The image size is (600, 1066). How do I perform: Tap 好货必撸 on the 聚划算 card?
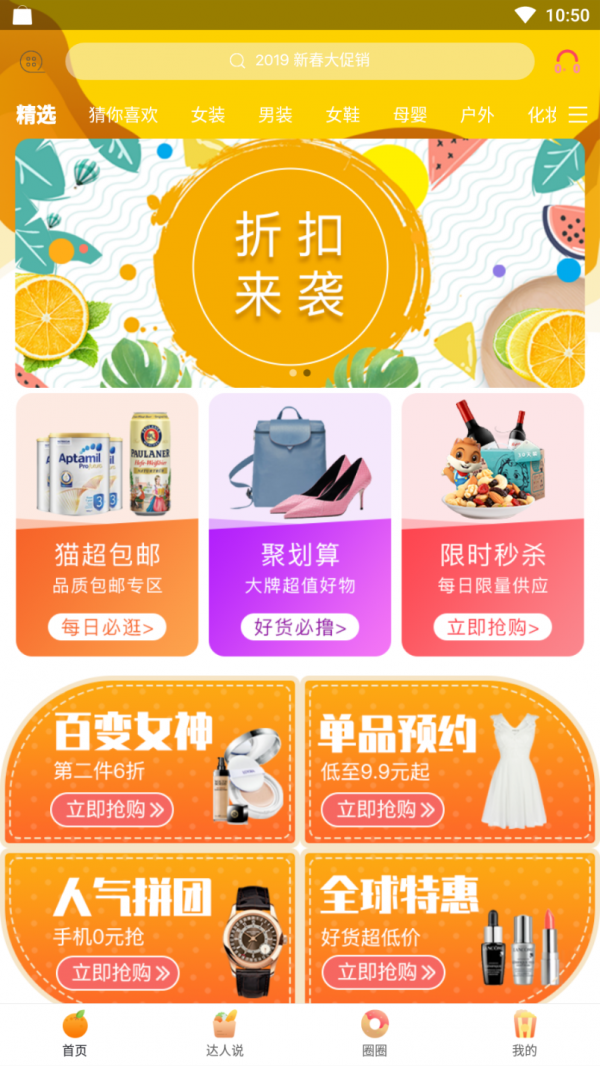[300, 628]
